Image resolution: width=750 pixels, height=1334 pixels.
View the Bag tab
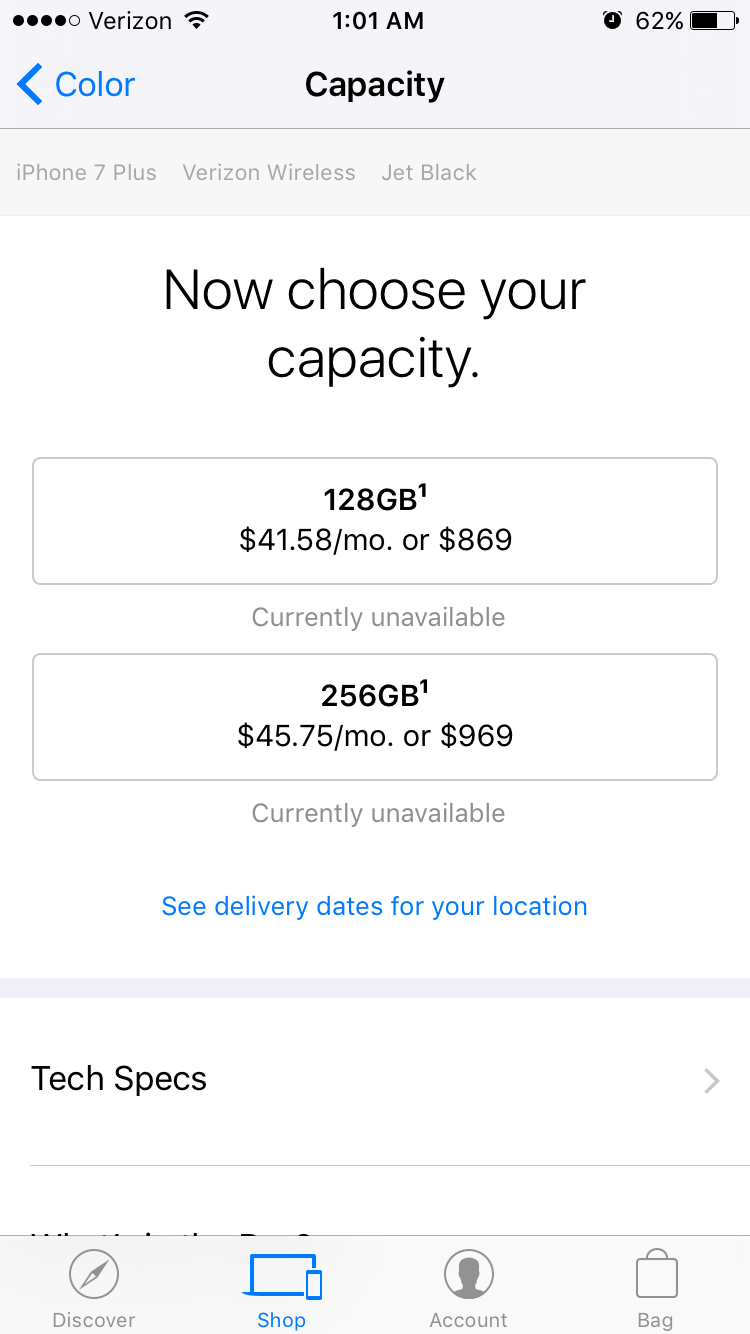[656, 1290]
